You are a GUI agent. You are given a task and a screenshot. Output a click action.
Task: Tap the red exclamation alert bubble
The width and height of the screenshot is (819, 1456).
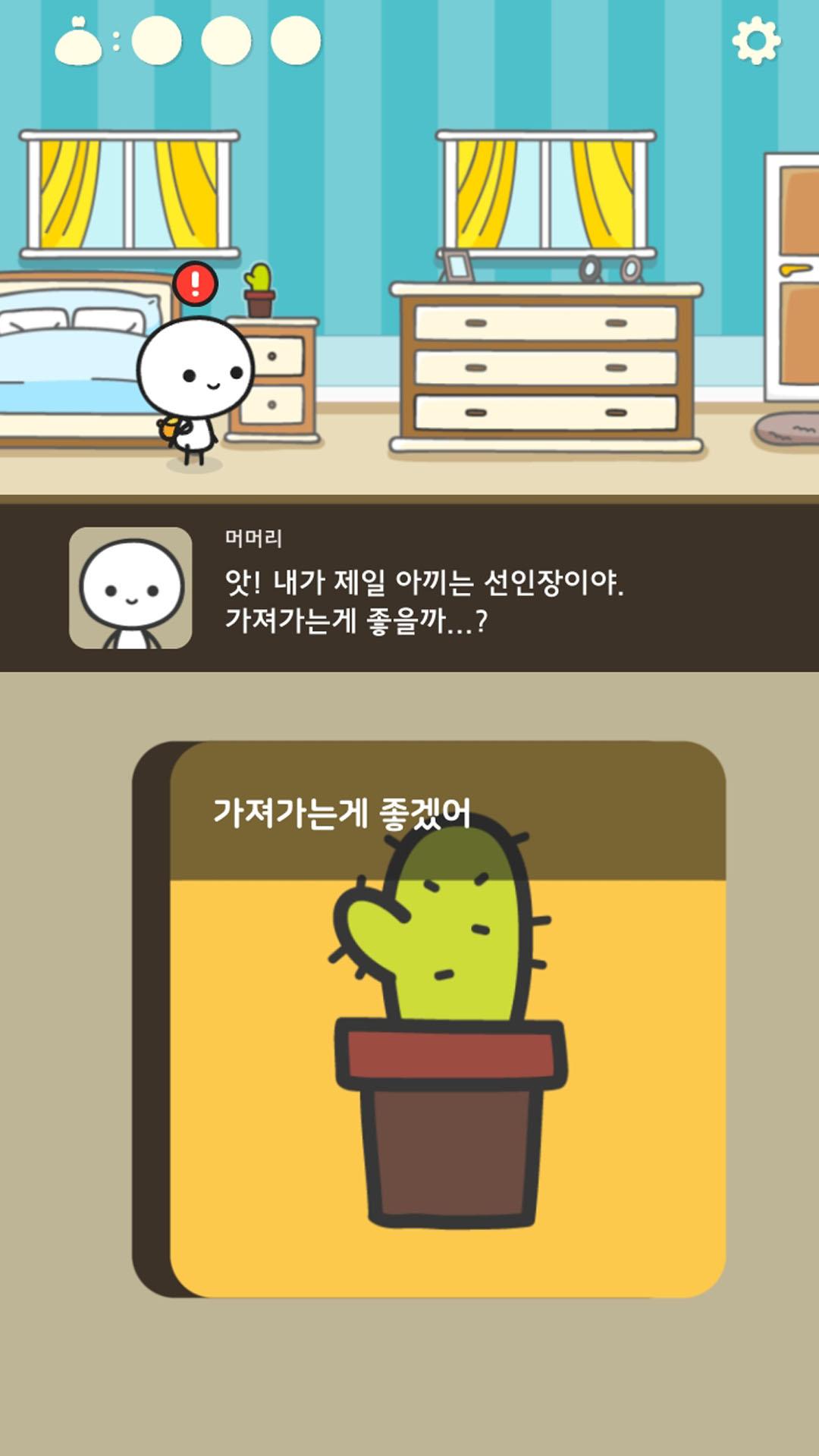tap(196, 284)
